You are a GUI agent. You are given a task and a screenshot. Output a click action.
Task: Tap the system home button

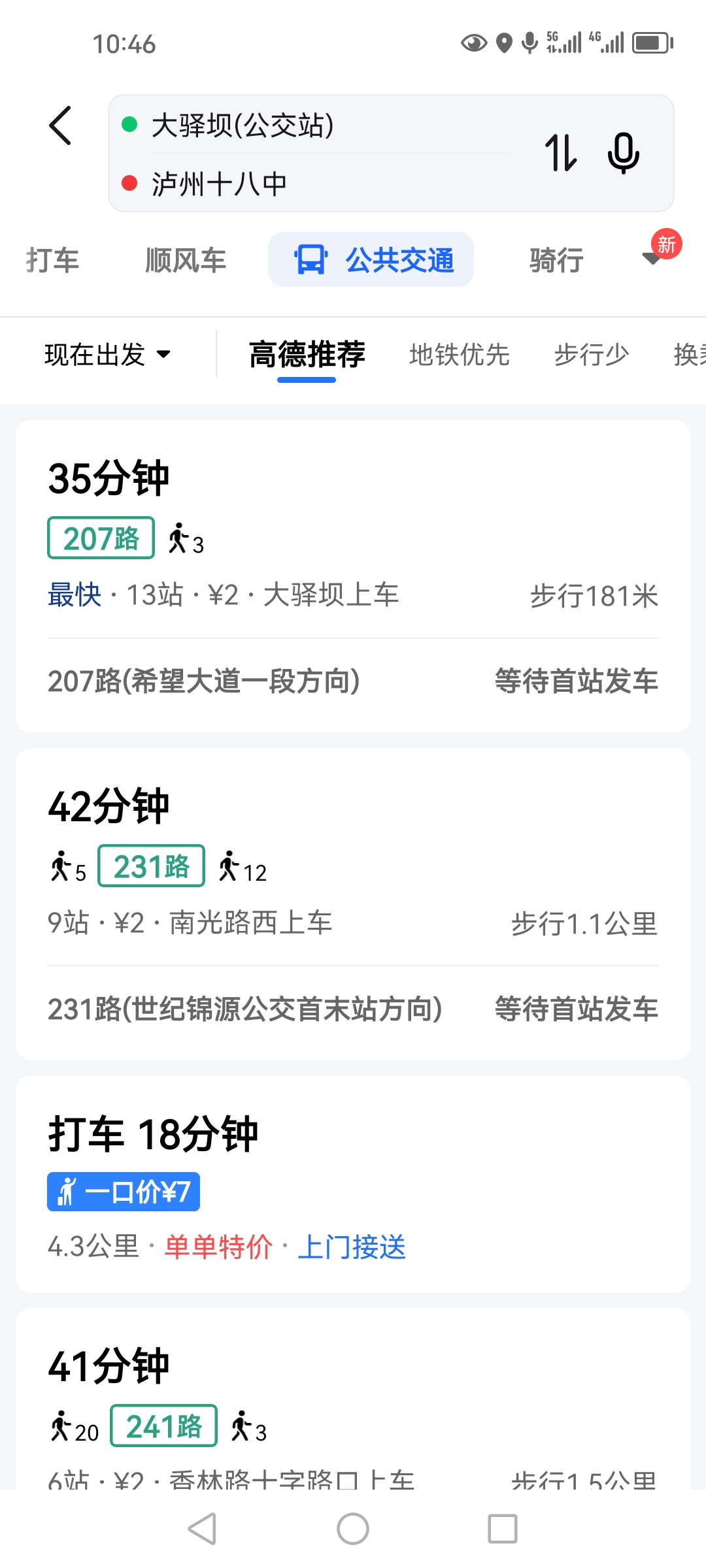pyautogui.click(x=353, y=1529)
